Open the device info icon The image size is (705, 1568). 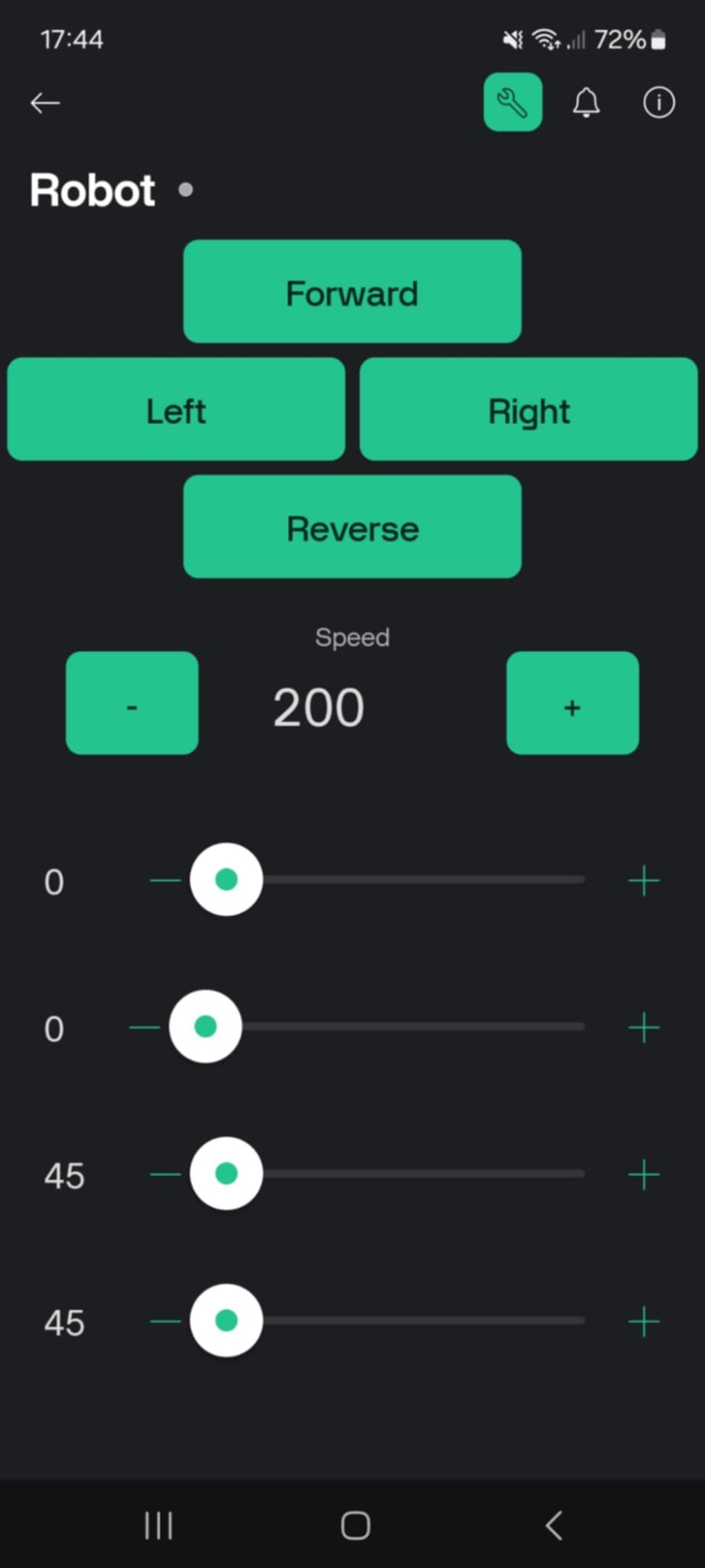pyautogui.click(x=659, y=103)
